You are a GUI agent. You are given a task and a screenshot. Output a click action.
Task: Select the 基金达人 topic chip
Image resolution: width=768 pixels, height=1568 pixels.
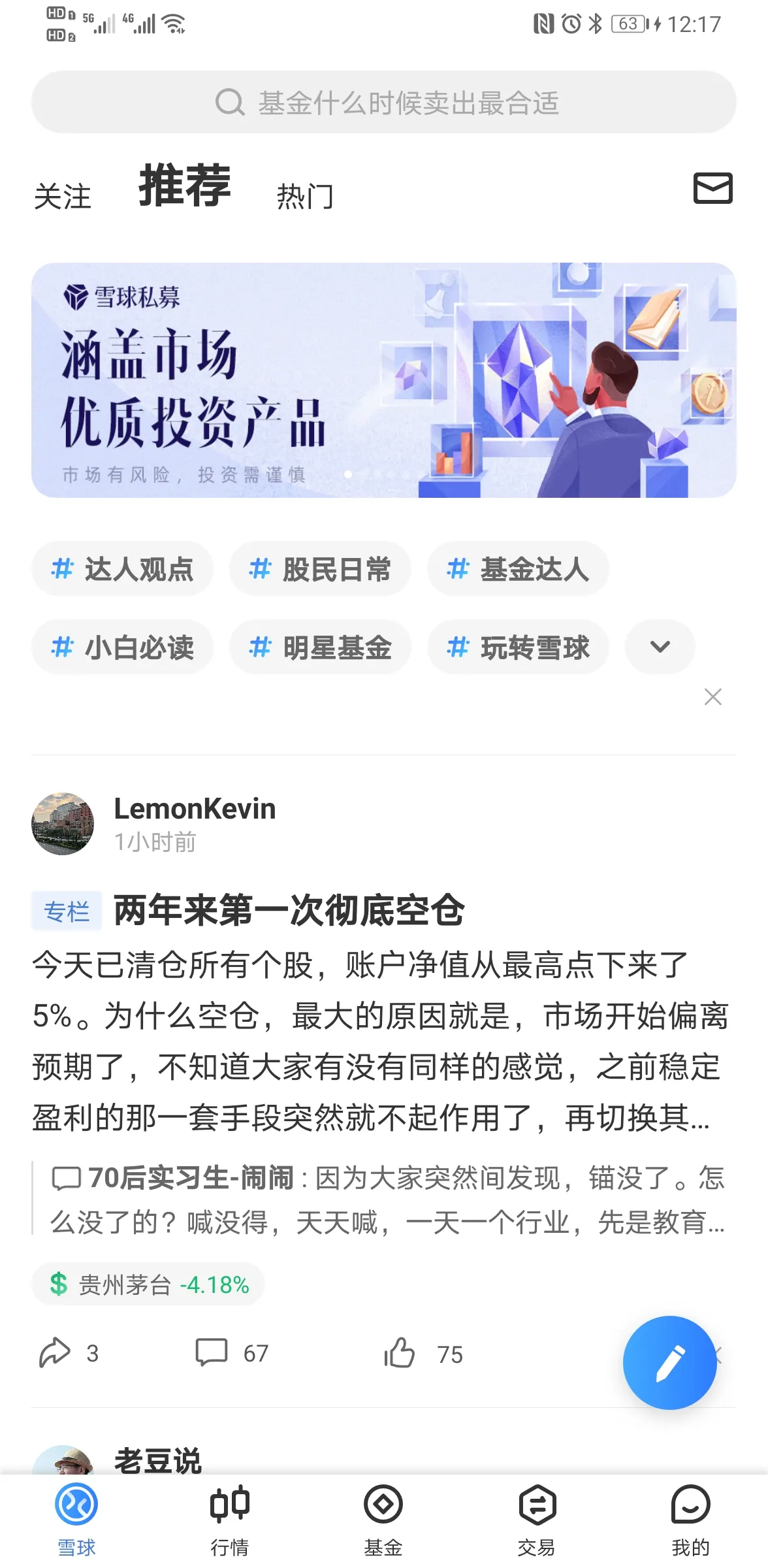tap(518, 569)
